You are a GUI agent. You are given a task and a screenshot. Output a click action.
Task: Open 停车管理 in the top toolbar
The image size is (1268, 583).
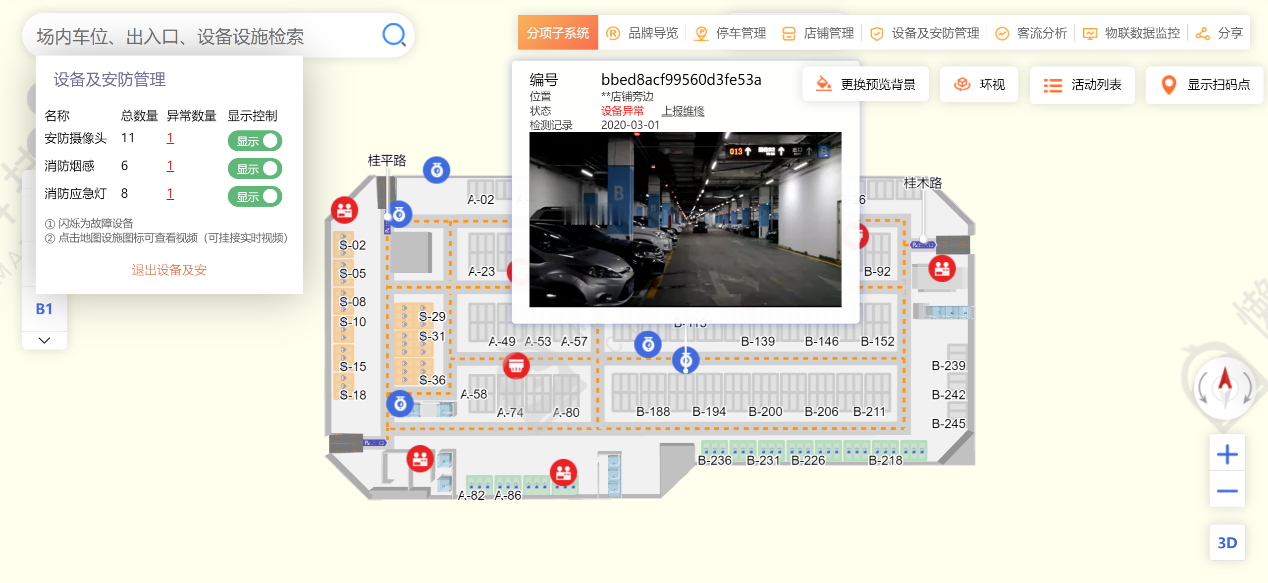click(730, 33)
